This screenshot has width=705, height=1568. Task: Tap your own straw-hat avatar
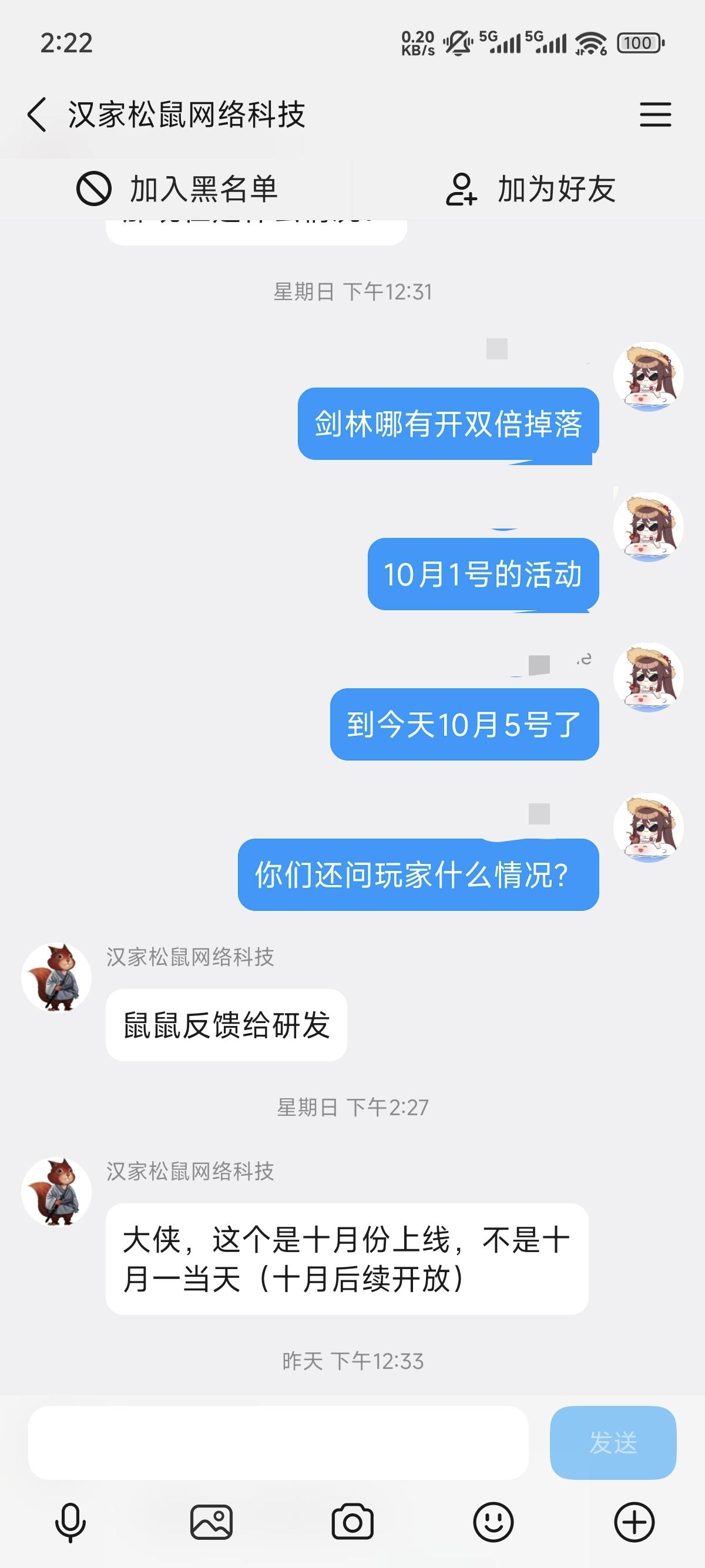[x=649, y=376]
